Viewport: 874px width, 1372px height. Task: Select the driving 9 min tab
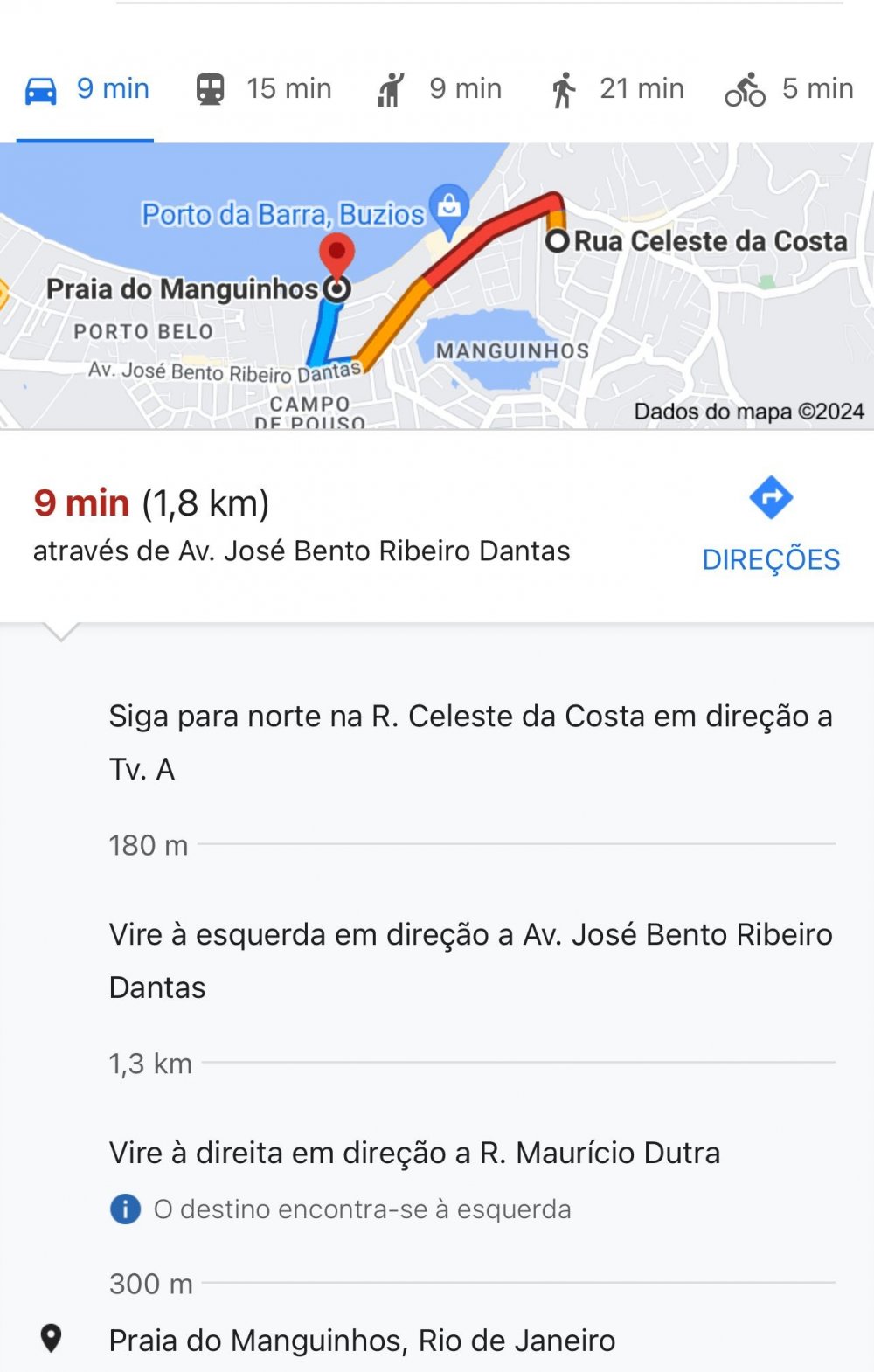pos(87,89)
